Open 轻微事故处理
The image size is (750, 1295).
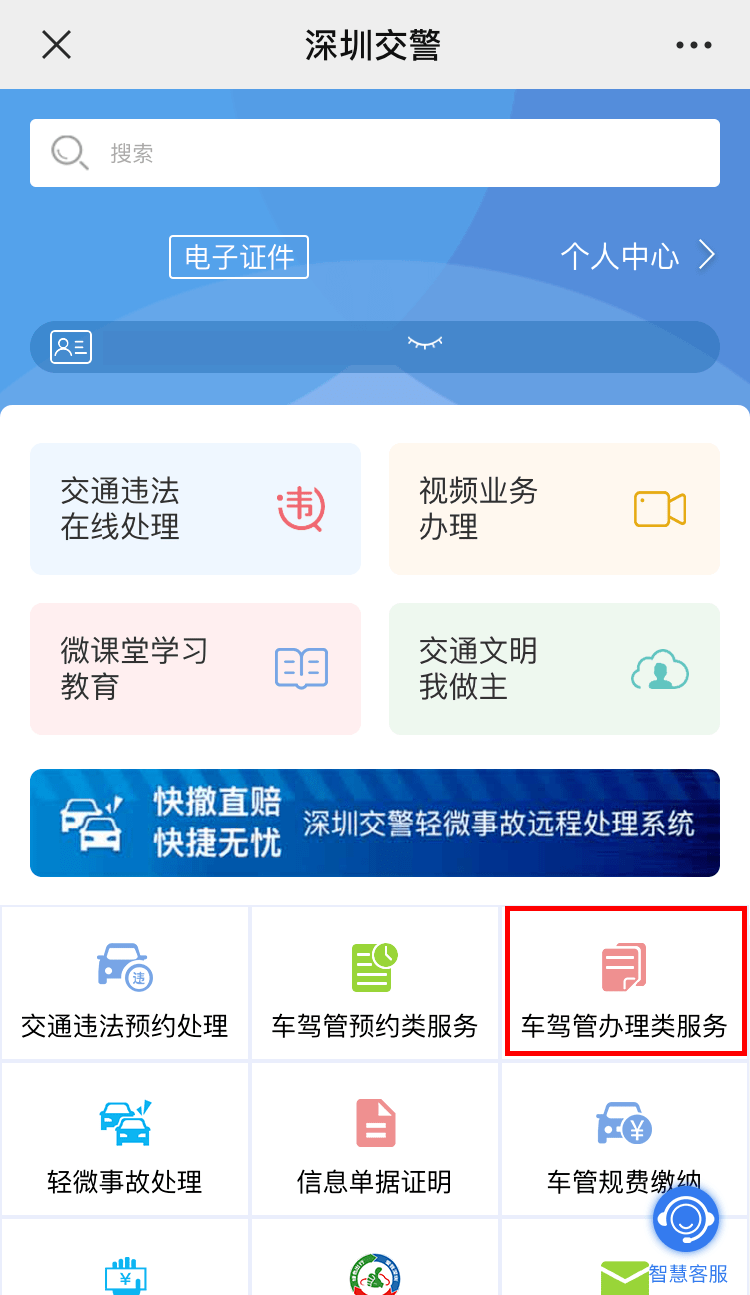(125, 1140)
